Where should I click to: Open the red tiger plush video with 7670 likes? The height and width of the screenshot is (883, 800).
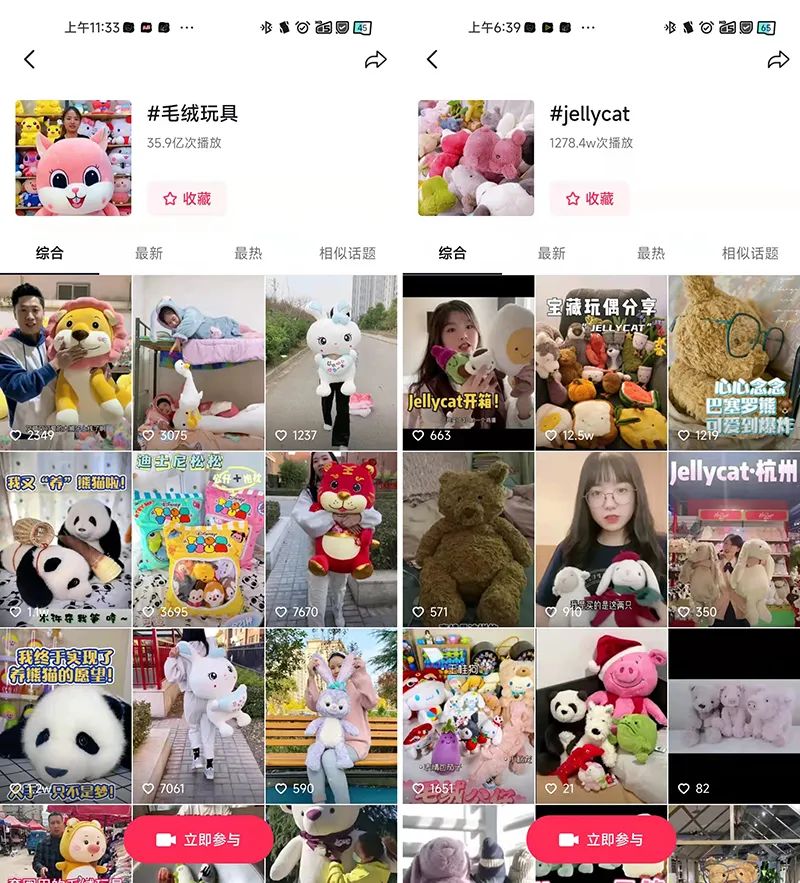click(331, 538)
